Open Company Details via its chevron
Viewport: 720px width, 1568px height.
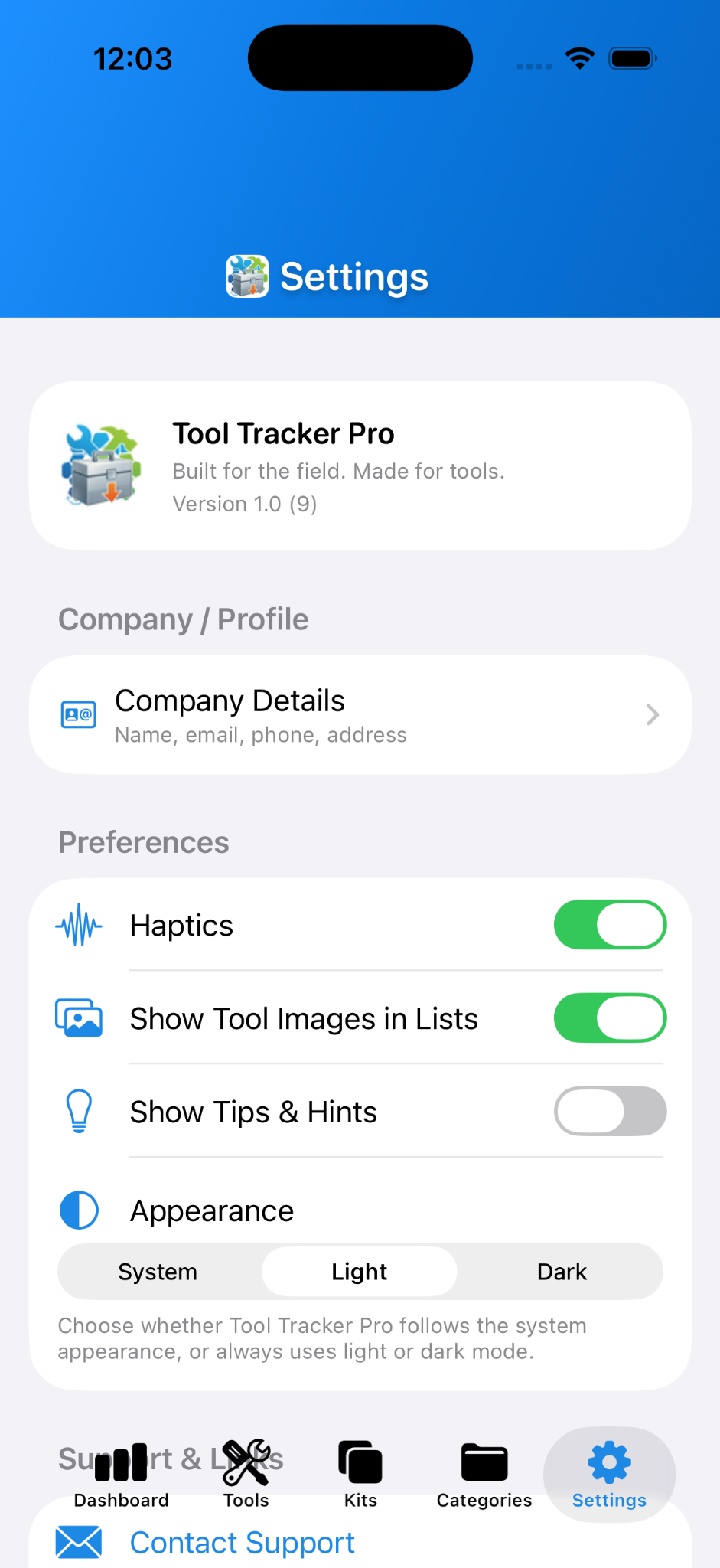pyautogui.click(x=651, y=714)
